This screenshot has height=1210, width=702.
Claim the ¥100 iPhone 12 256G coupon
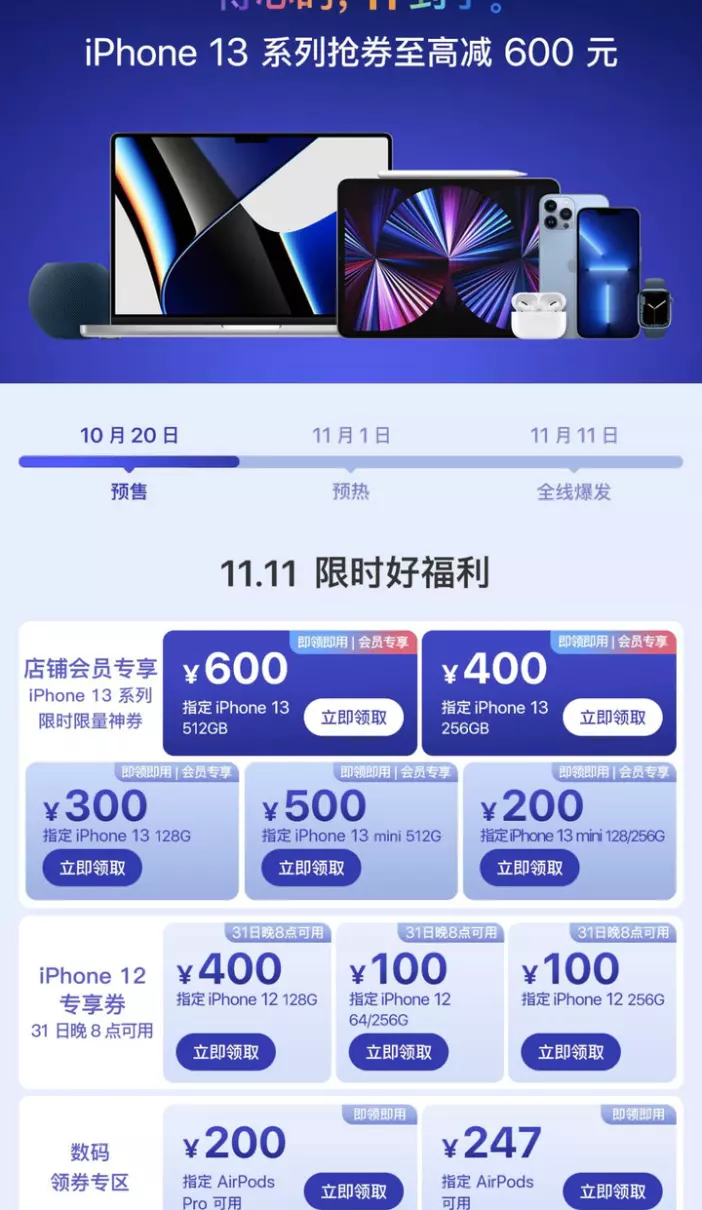(571, 1052)
